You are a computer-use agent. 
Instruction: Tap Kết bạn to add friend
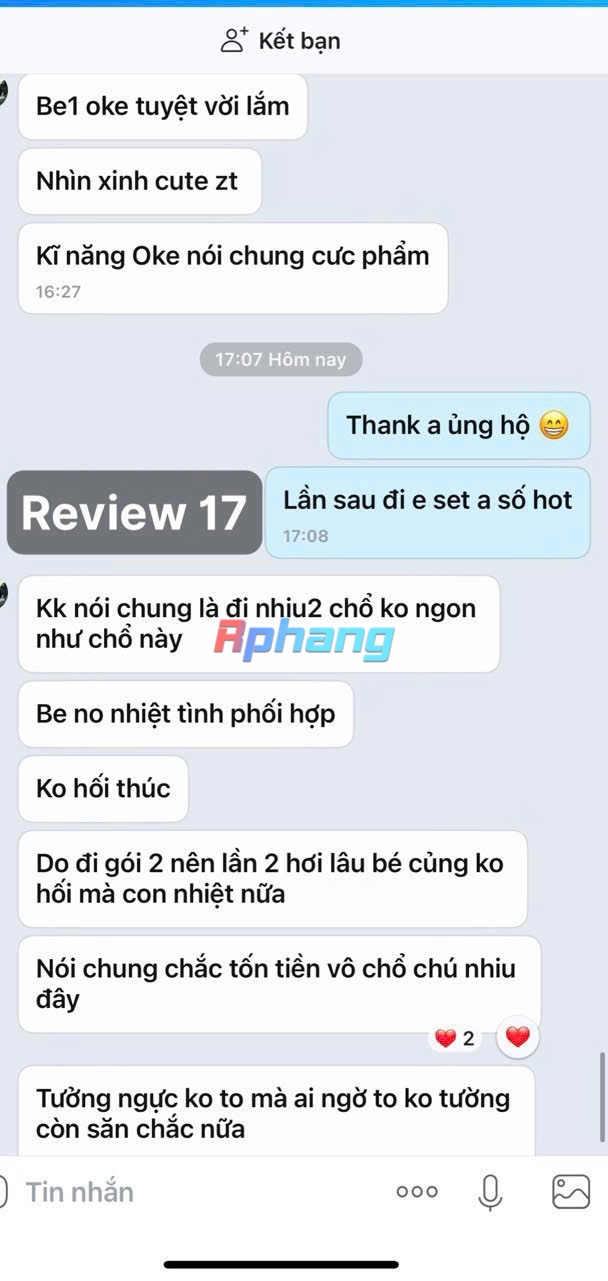tap(281, 41)
